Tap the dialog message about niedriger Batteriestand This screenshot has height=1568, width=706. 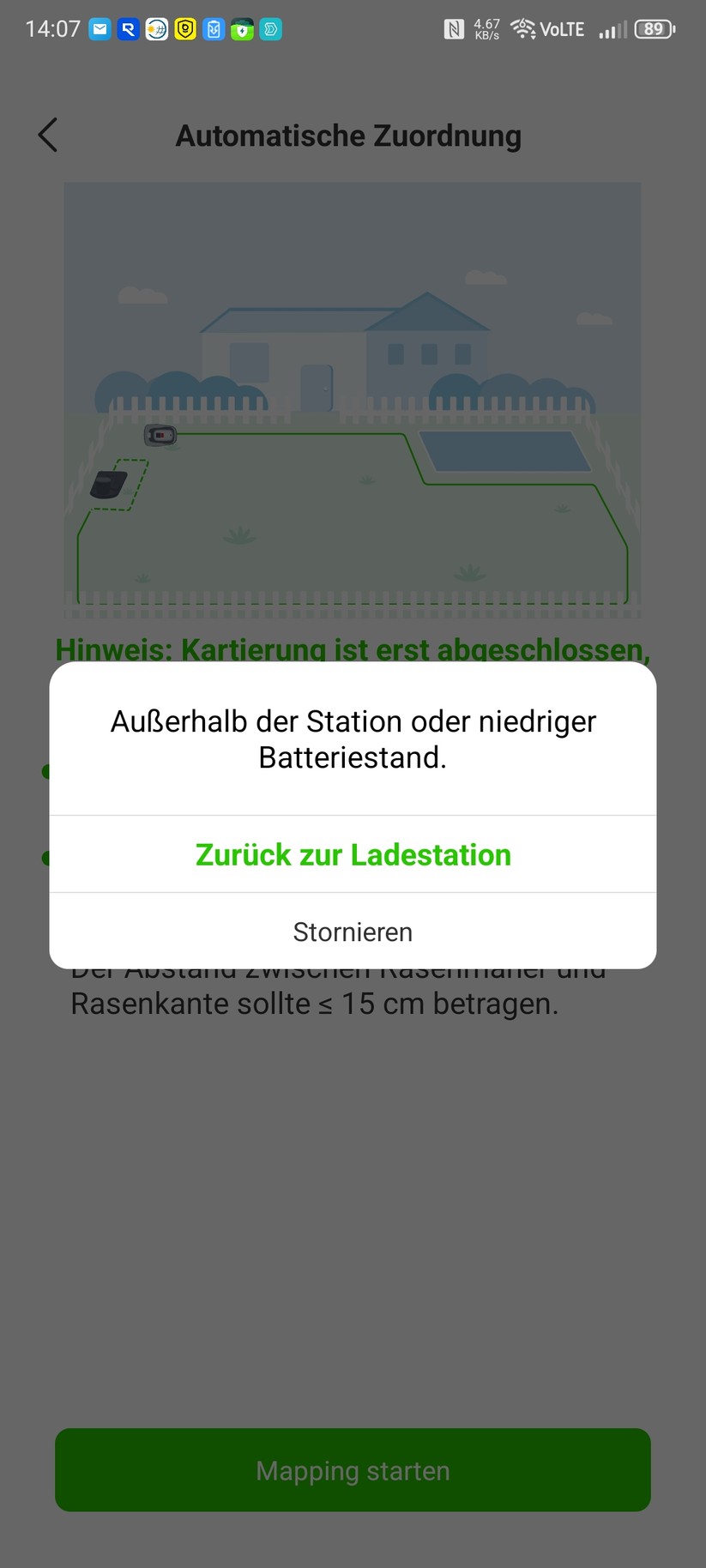(353, 739)
